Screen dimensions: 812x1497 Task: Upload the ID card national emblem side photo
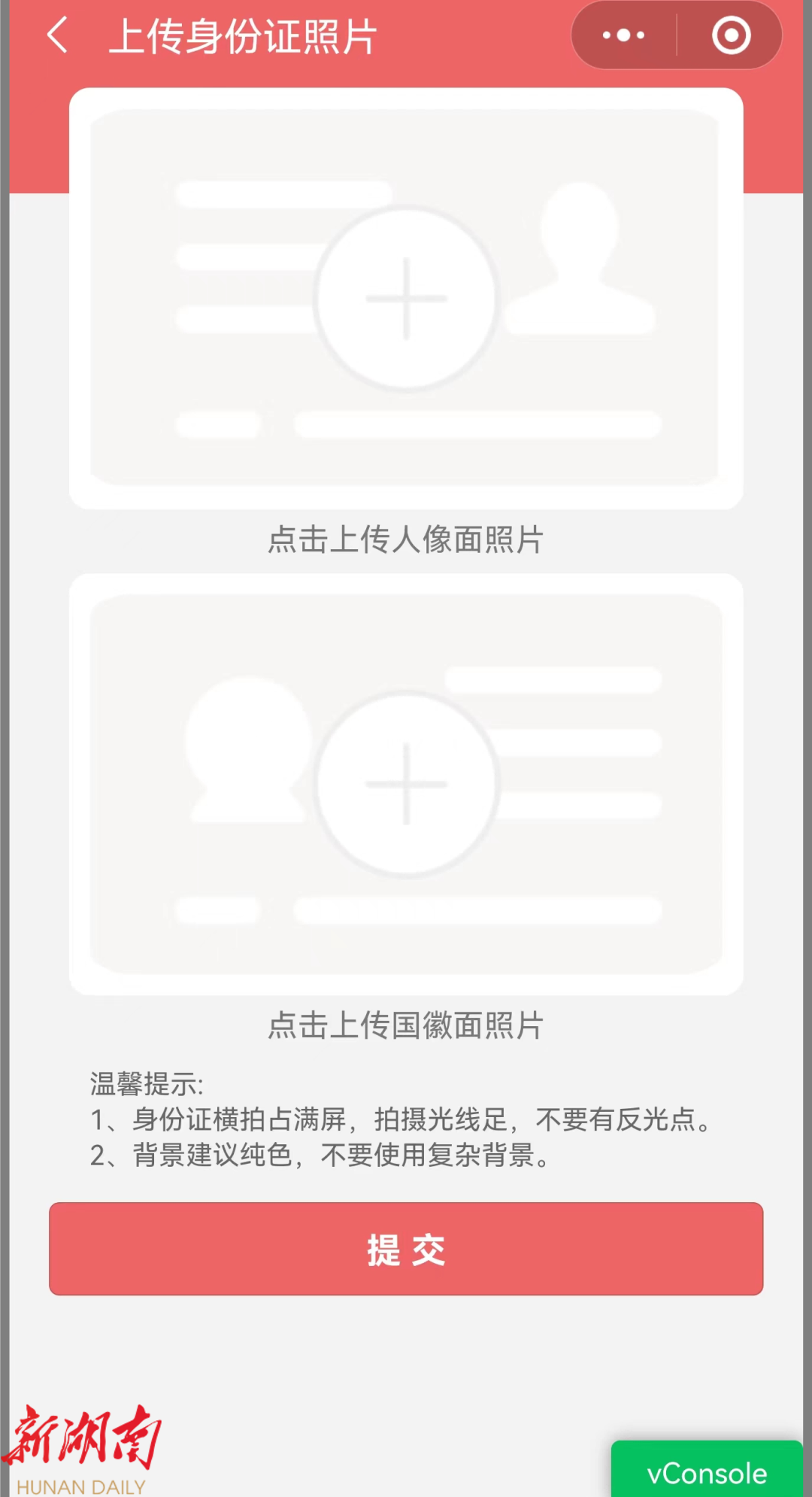coord(406,784)
